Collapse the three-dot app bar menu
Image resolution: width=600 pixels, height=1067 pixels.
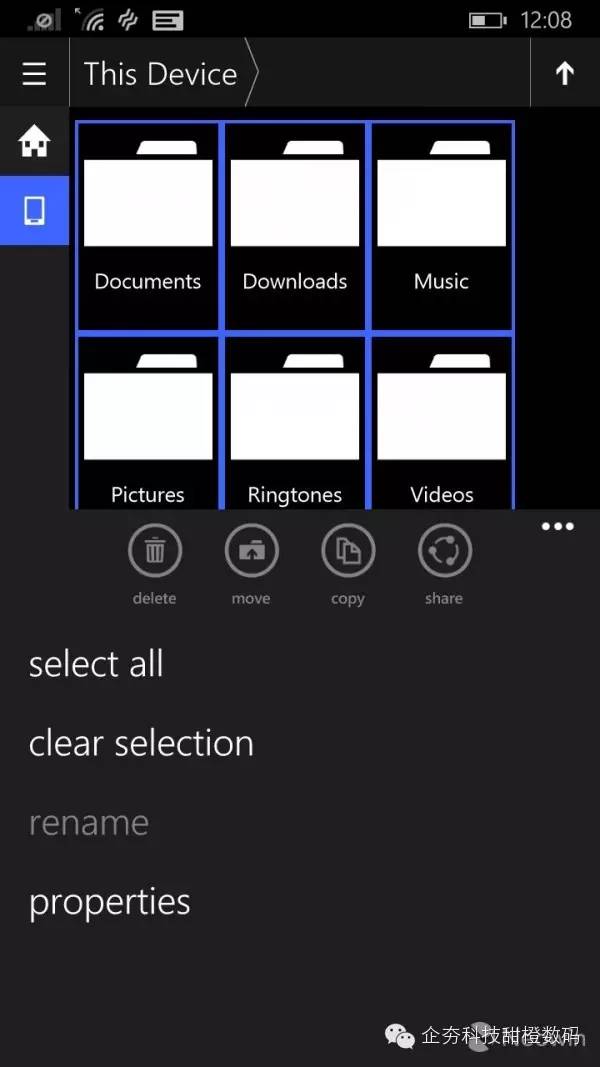pyautogui.click(x=558, y=526)
